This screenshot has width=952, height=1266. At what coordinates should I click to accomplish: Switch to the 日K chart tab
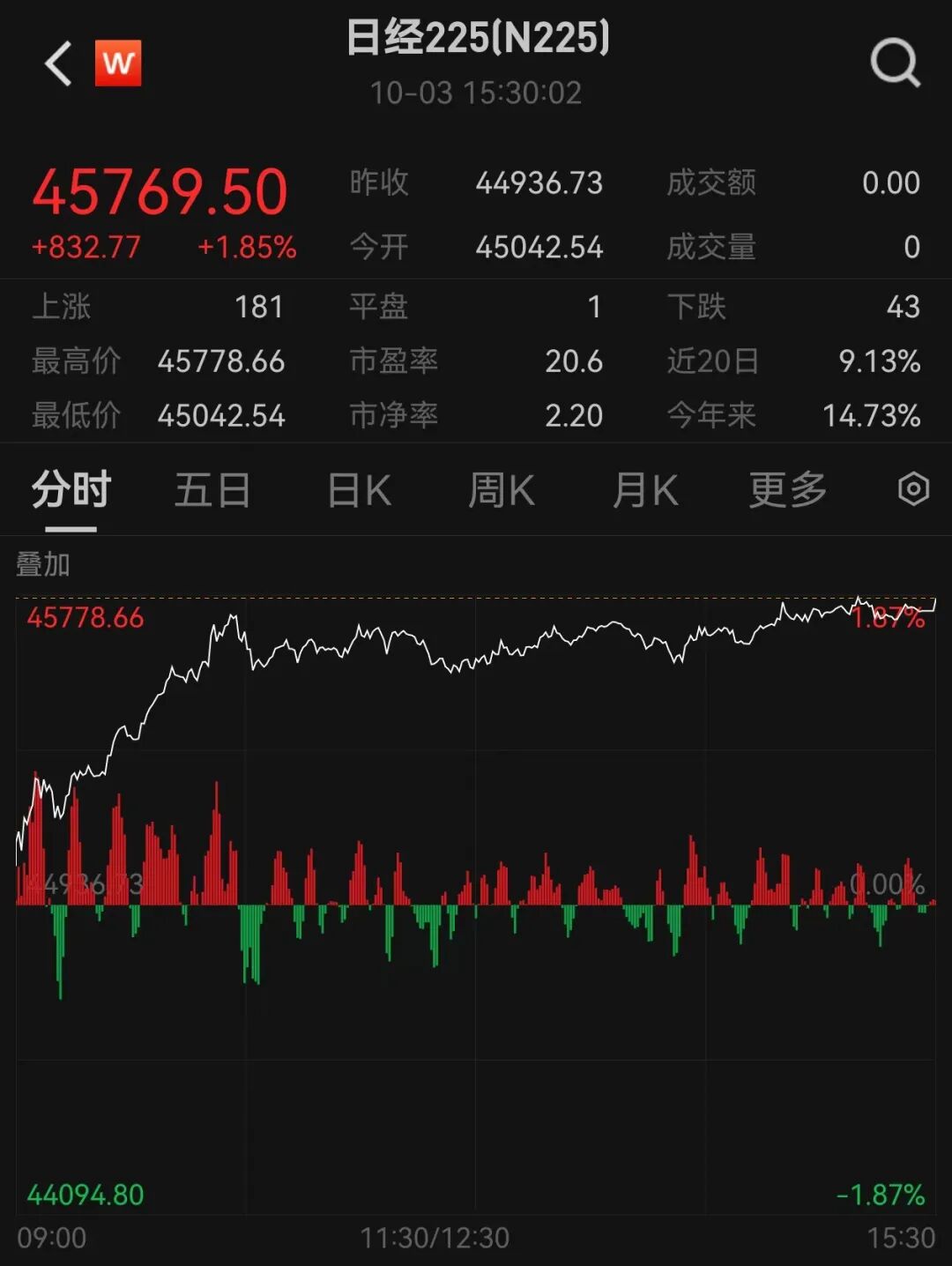359,490
